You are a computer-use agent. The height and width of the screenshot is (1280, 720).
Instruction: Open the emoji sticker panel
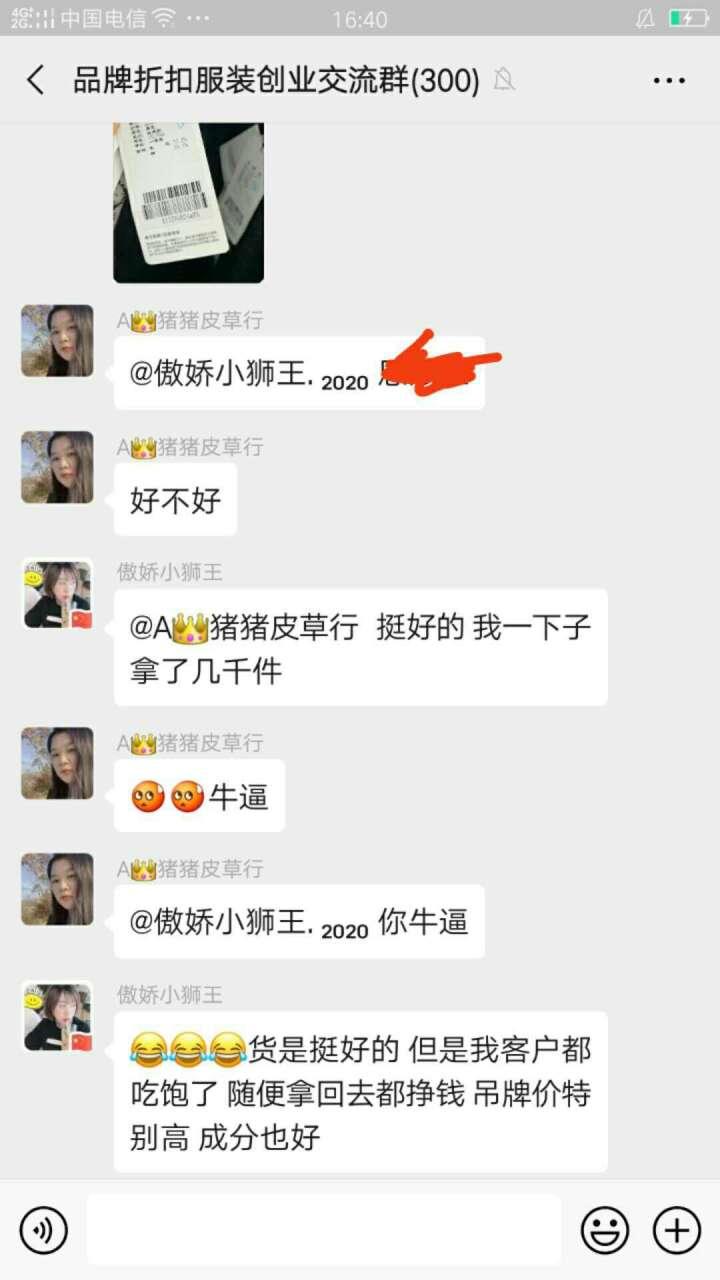tap(605, 1230)
